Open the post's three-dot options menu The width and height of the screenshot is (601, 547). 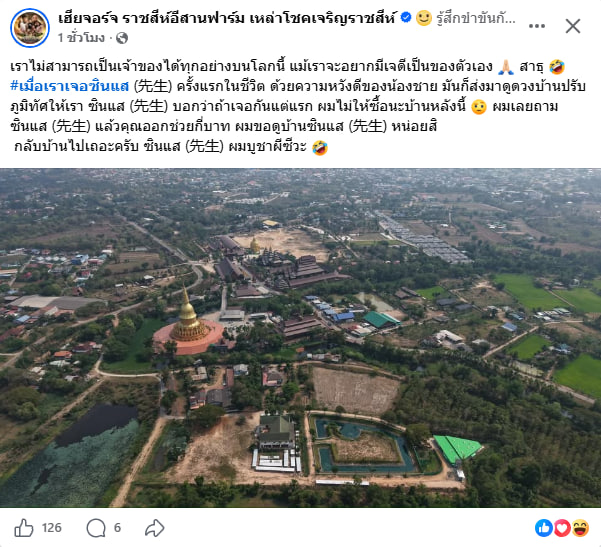(535, 26)
